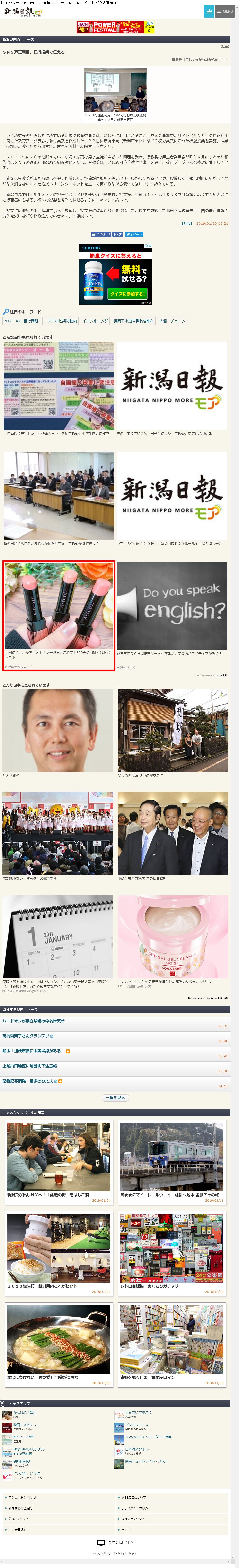Tap 一覧を見る to see all news
The image size is (239, 1568).
(x=115, y=1097)
